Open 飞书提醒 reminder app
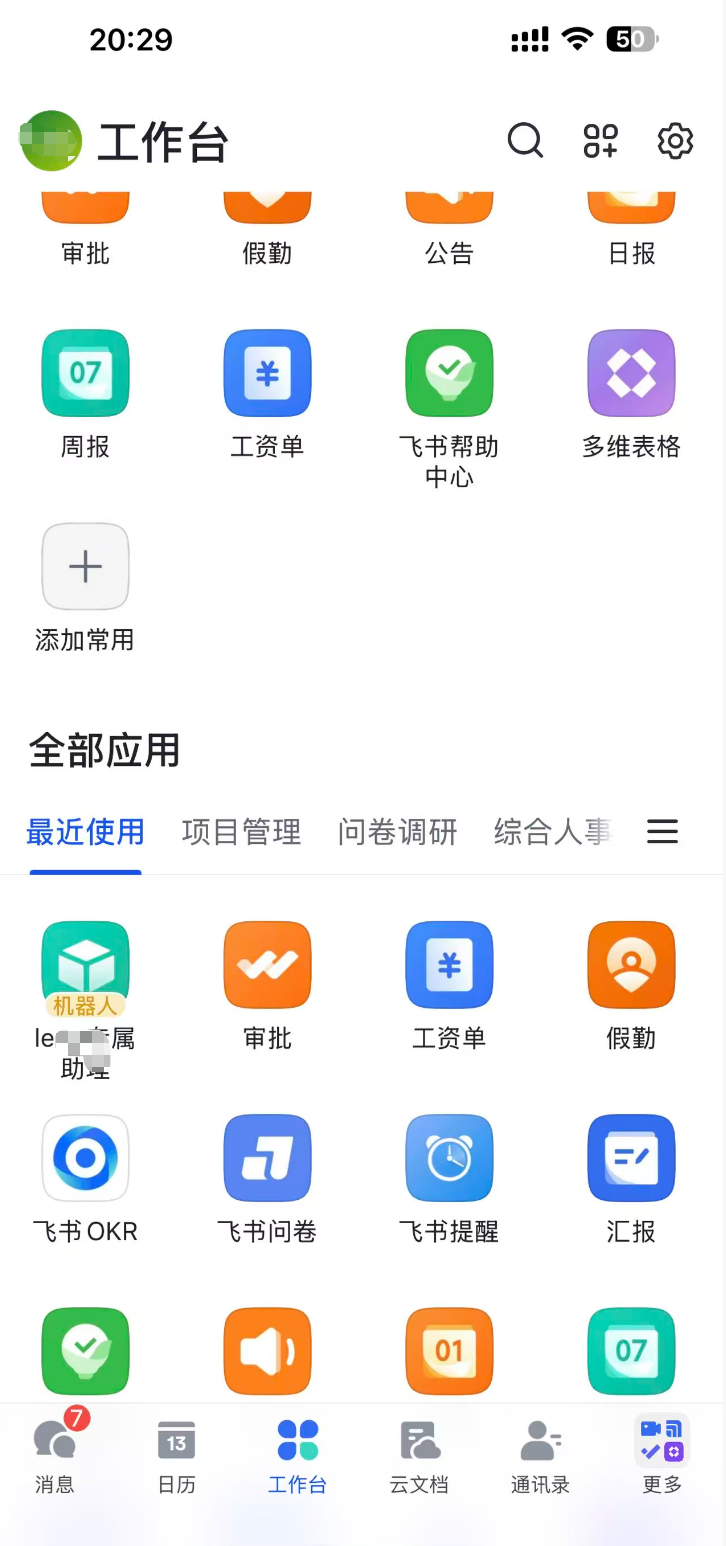This screenshot has height=1546, width=726. click(x=449, y=1158)
